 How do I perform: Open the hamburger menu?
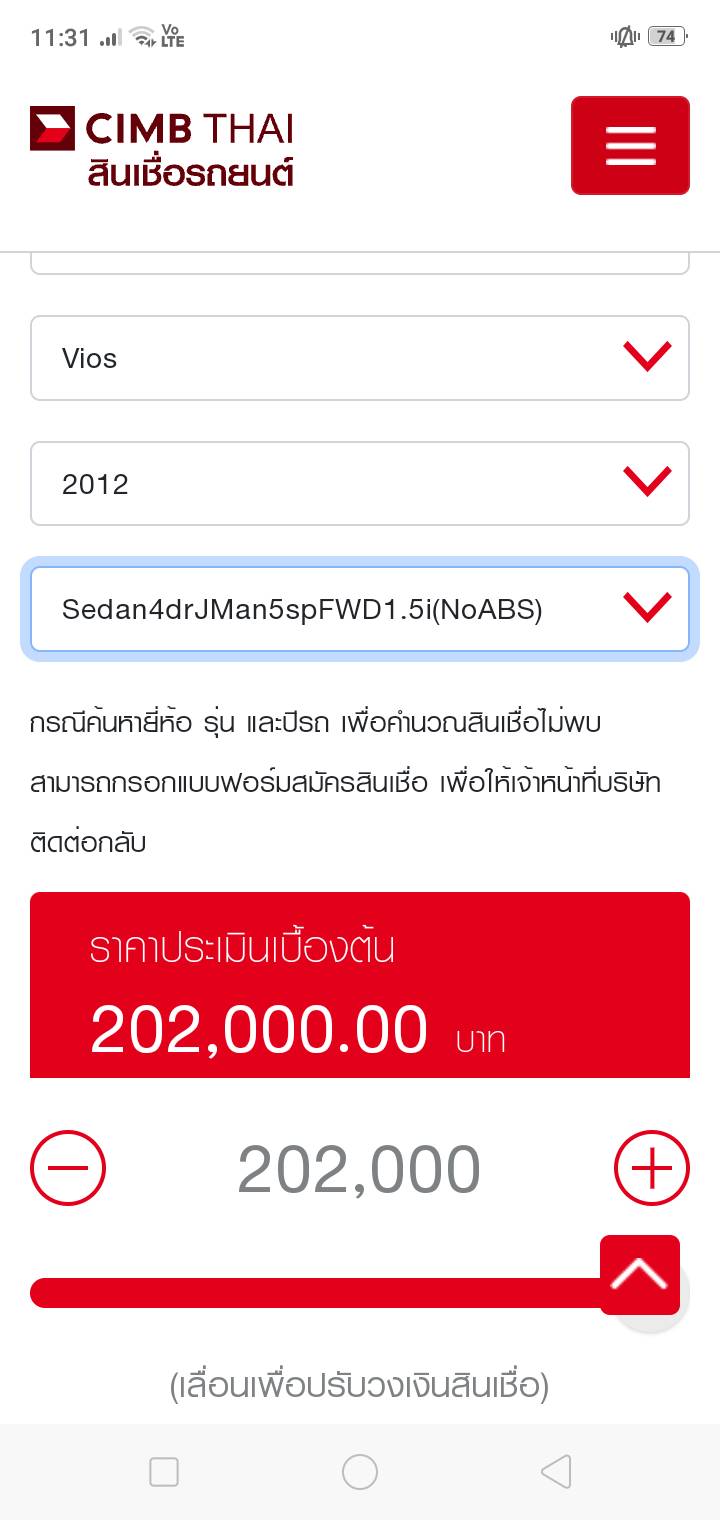[630, 145]
